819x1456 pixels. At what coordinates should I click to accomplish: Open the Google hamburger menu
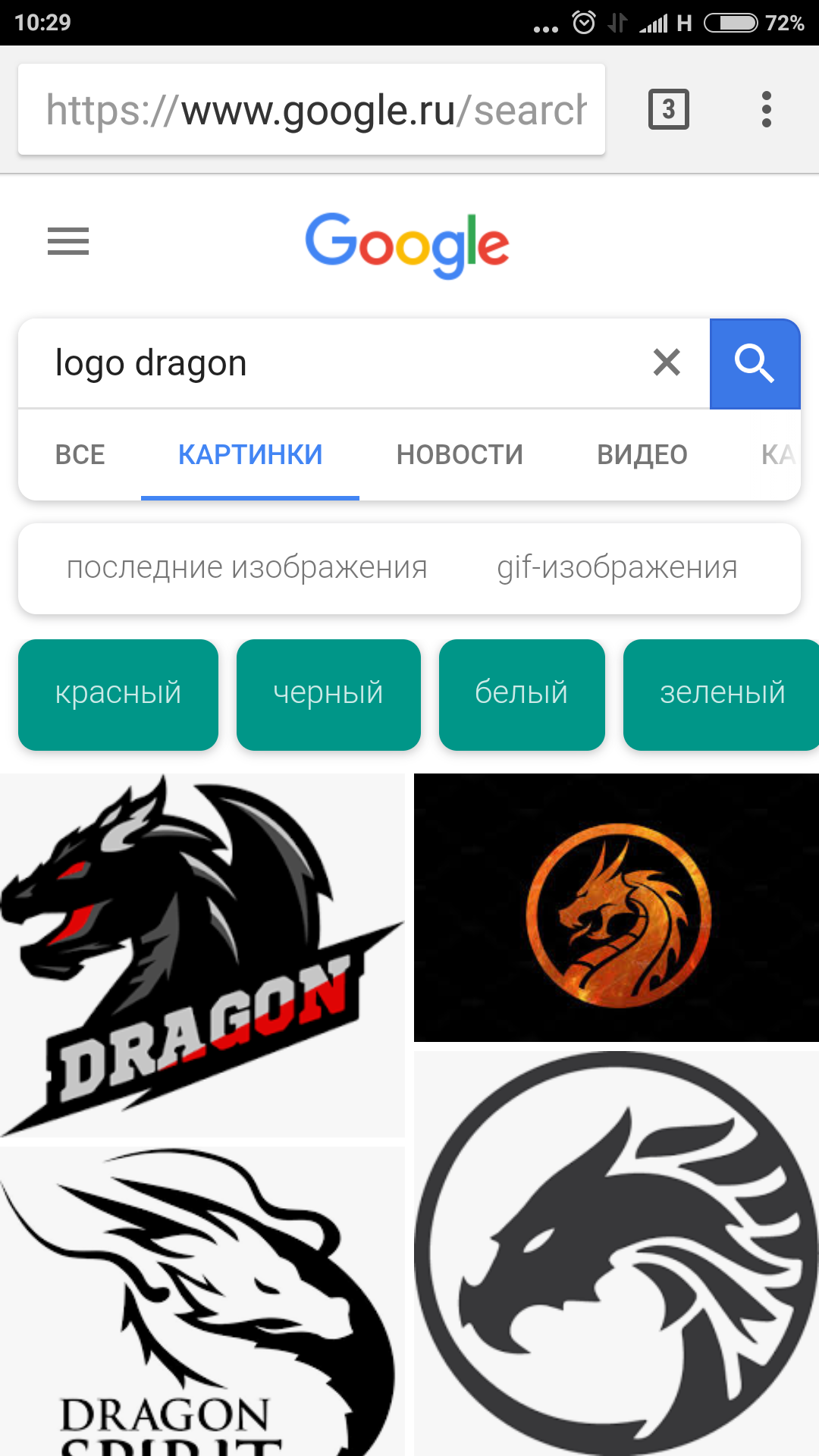pos(68,241)
